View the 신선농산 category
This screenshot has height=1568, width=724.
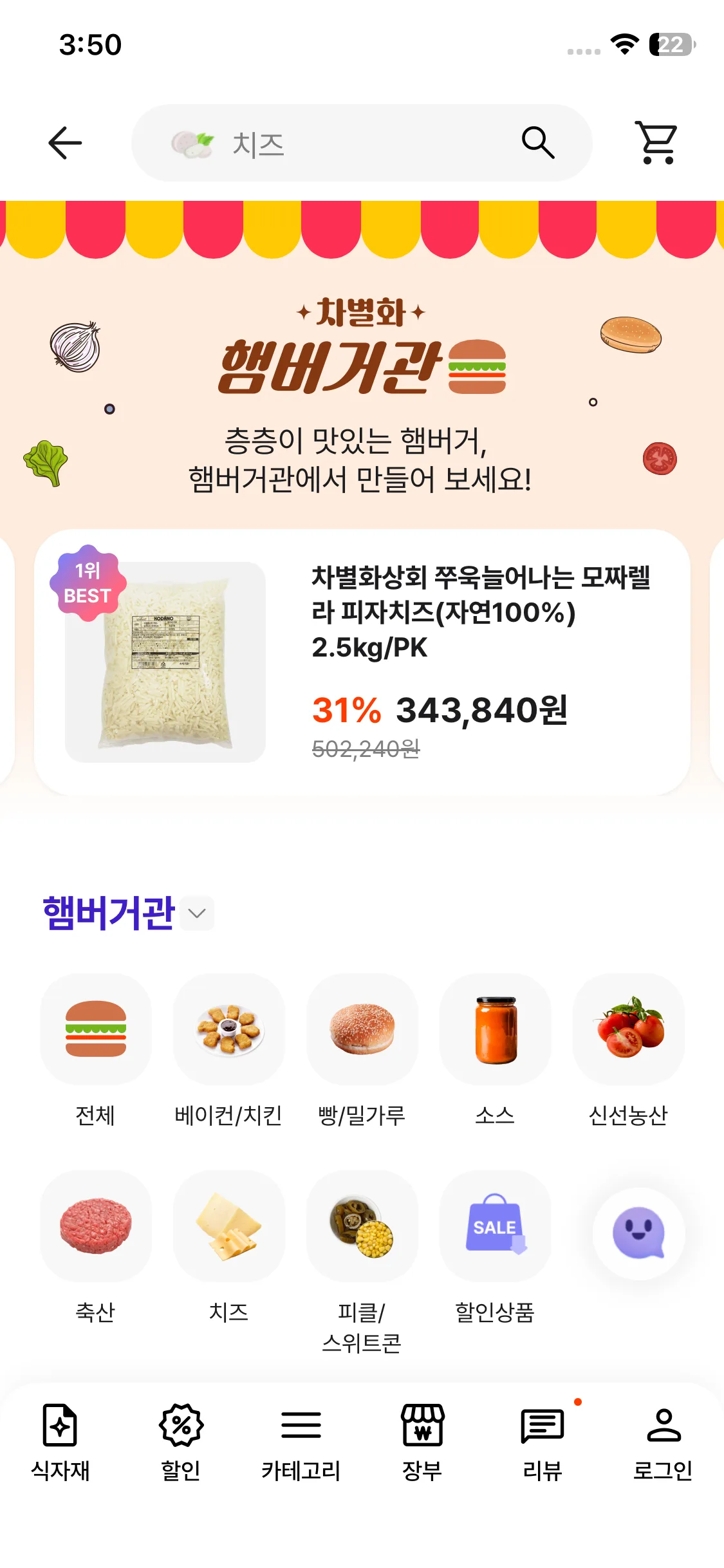(628, 1029)
